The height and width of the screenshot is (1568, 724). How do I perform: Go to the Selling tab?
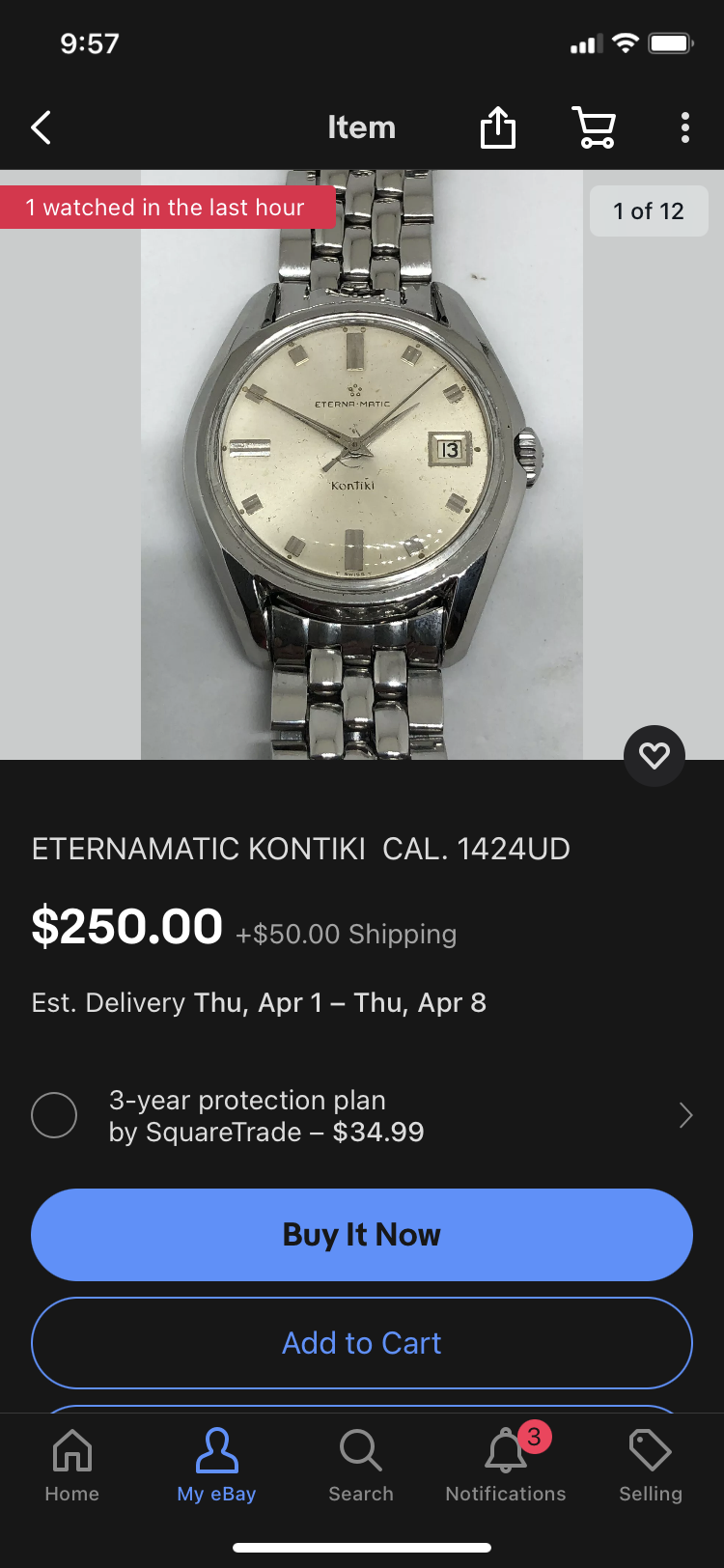[651, 1466]
